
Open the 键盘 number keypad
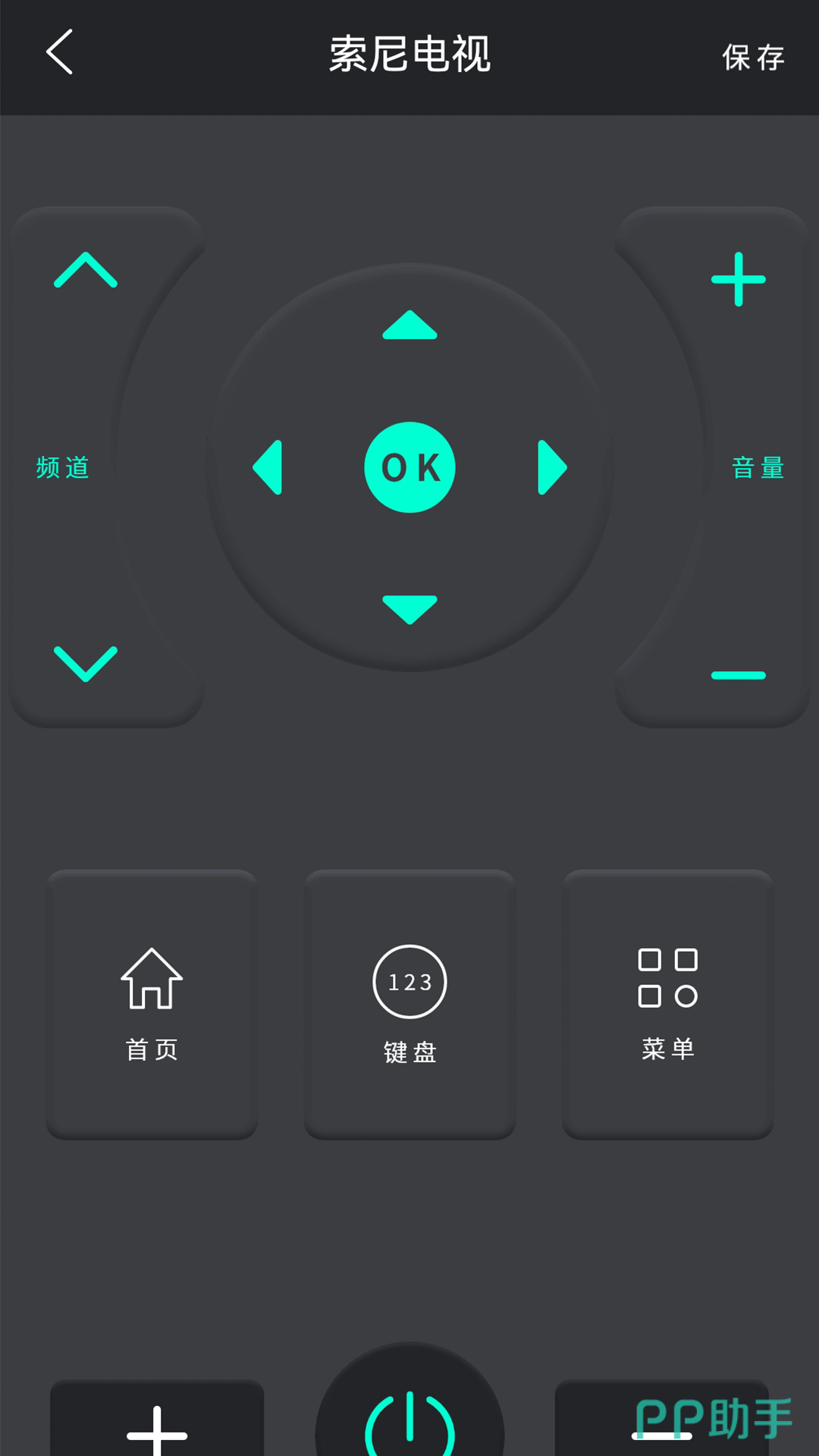(409, 1003)
